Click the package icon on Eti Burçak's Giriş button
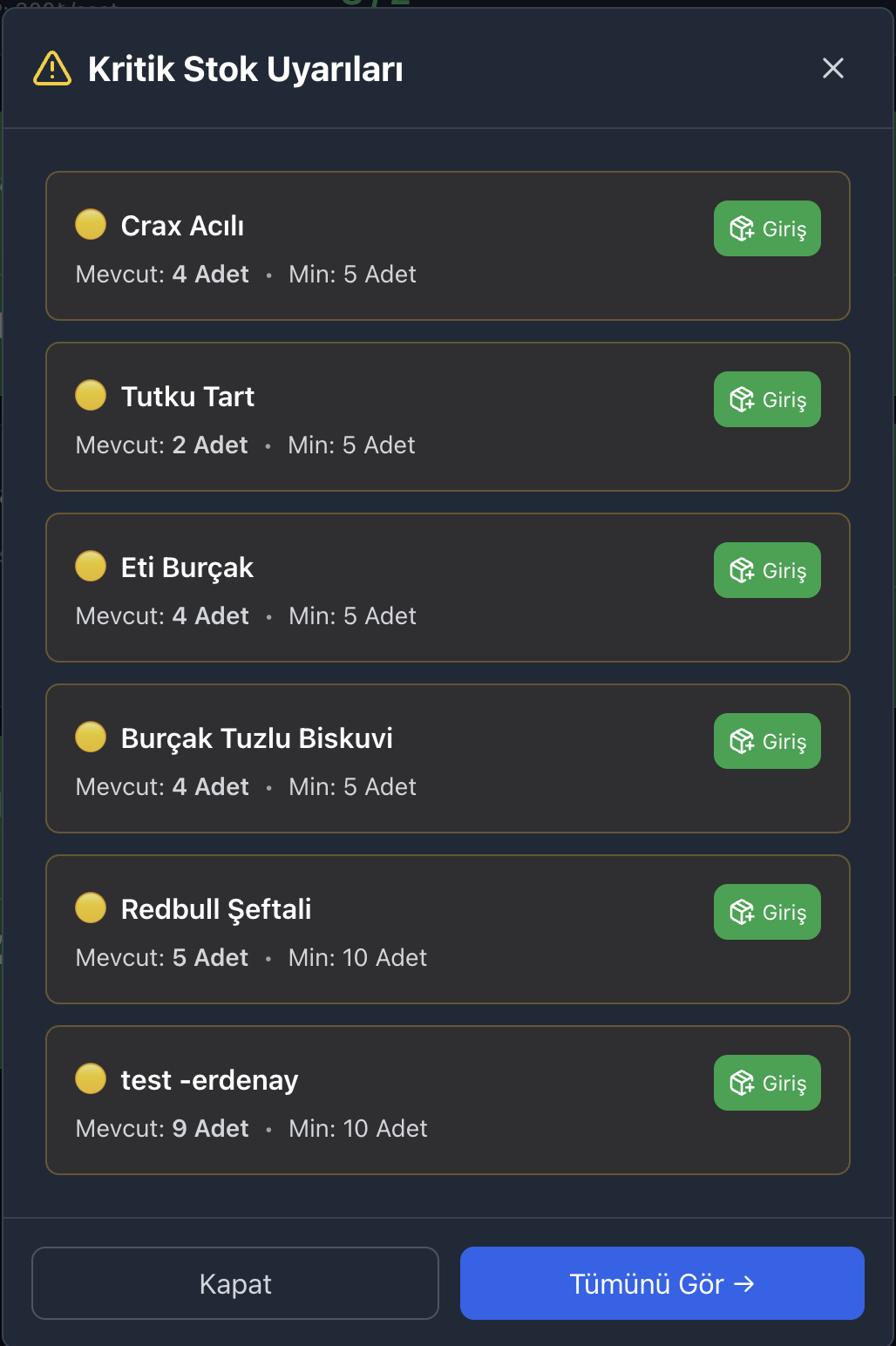 click(x=740, y=570)
